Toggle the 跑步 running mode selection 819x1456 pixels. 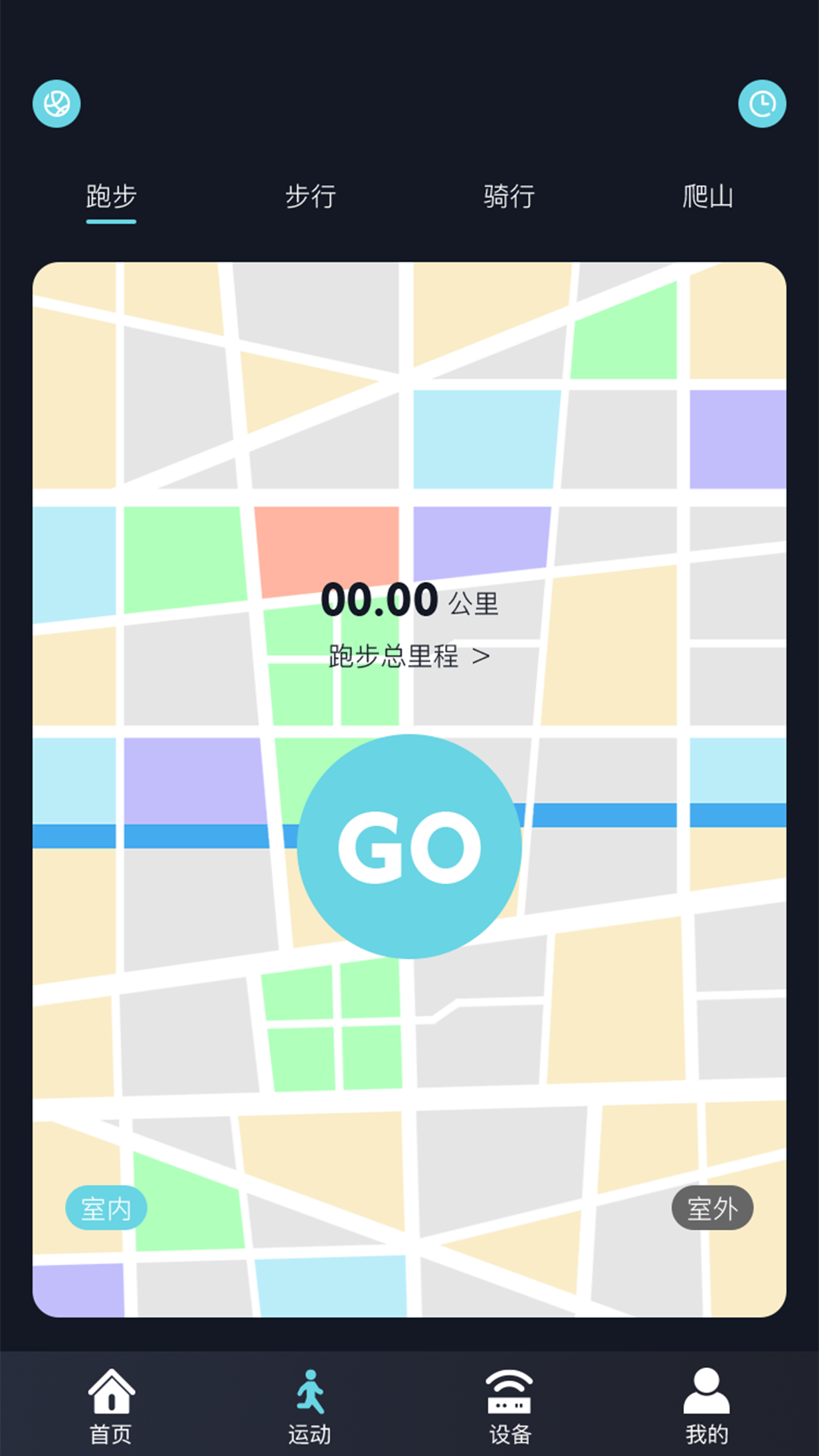[111, 197]
